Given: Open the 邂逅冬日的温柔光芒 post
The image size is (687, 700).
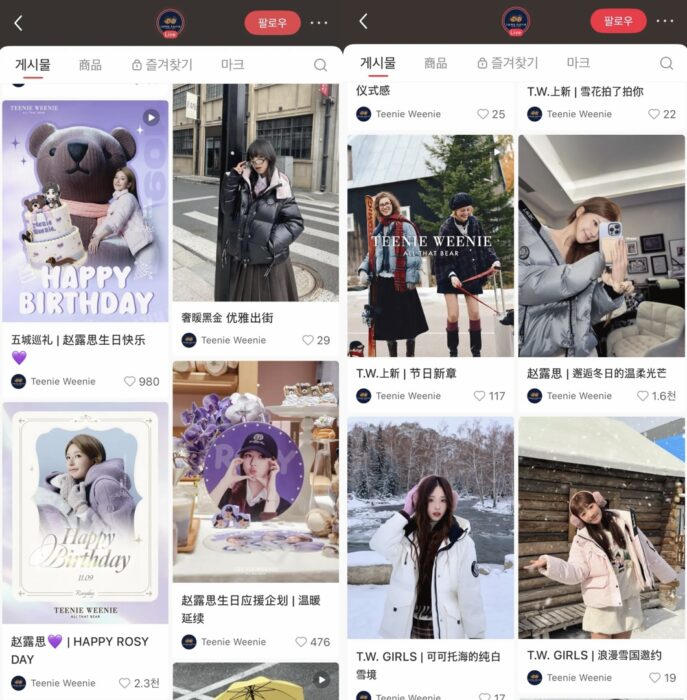Looking at the screenshot, I should tap(601, 246).
